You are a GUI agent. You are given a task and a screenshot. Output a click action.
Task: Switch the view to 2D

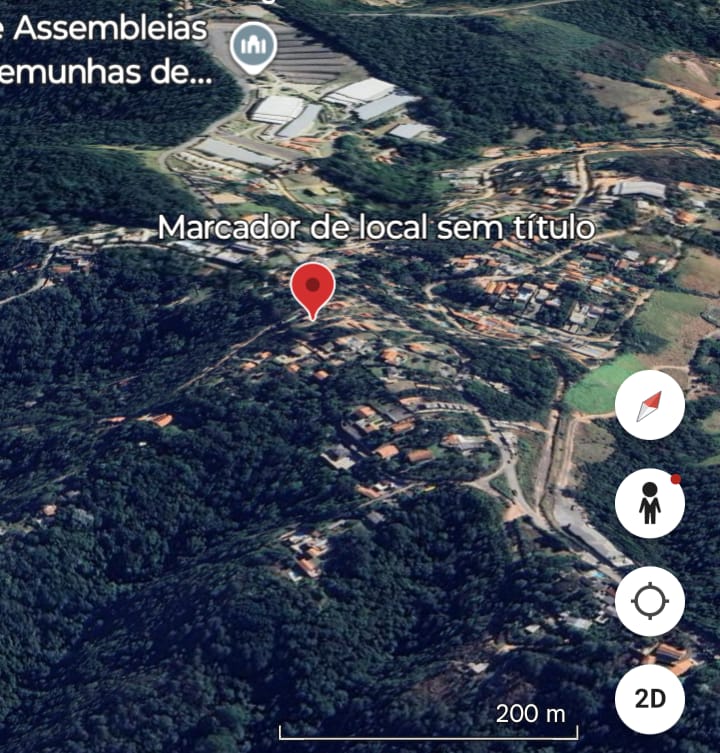[x=650, y=698]
